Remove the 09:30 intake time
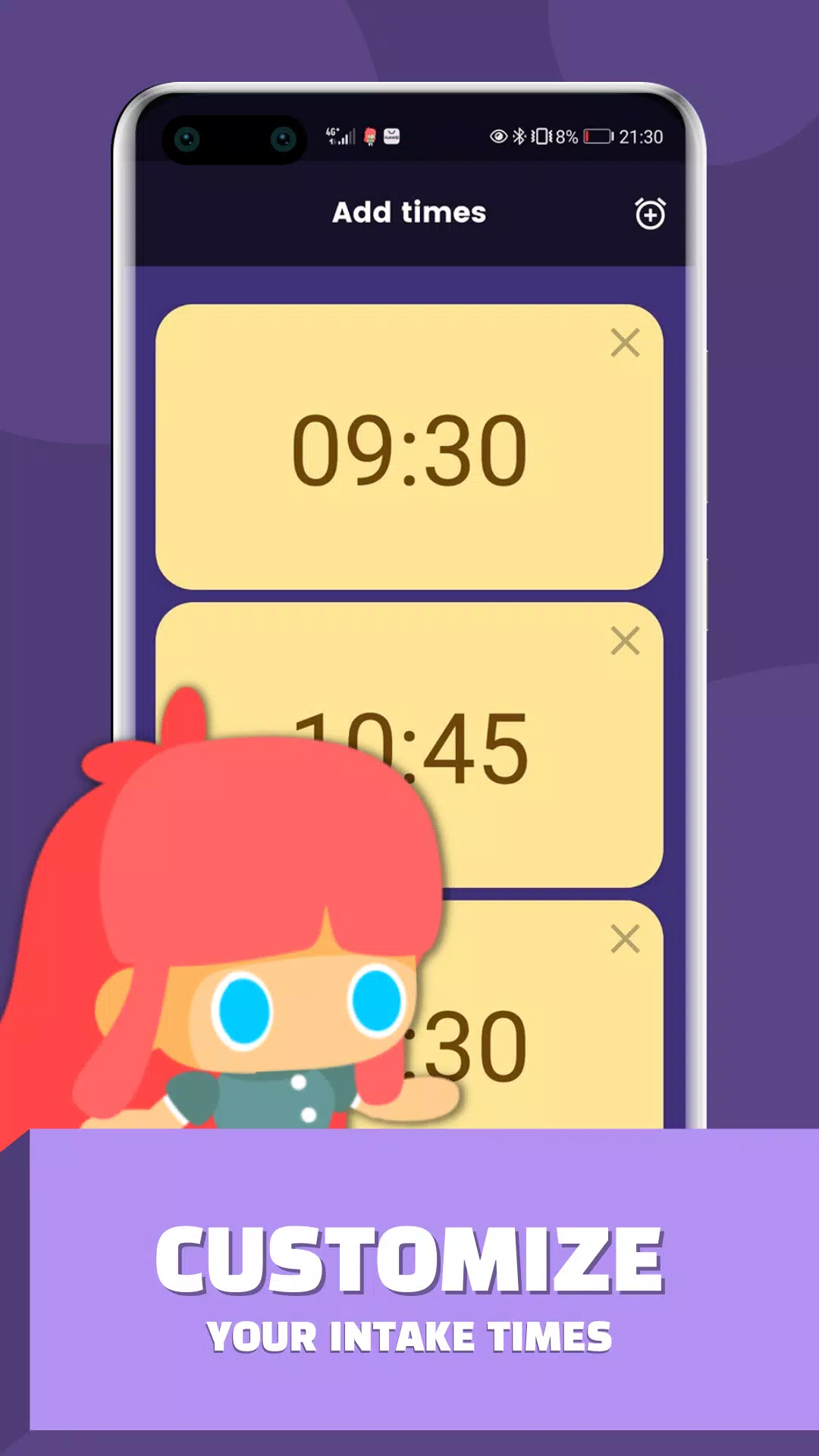The width and height of the screenshot is (819, 1456). pyautogui.click(x=626, y=343)
